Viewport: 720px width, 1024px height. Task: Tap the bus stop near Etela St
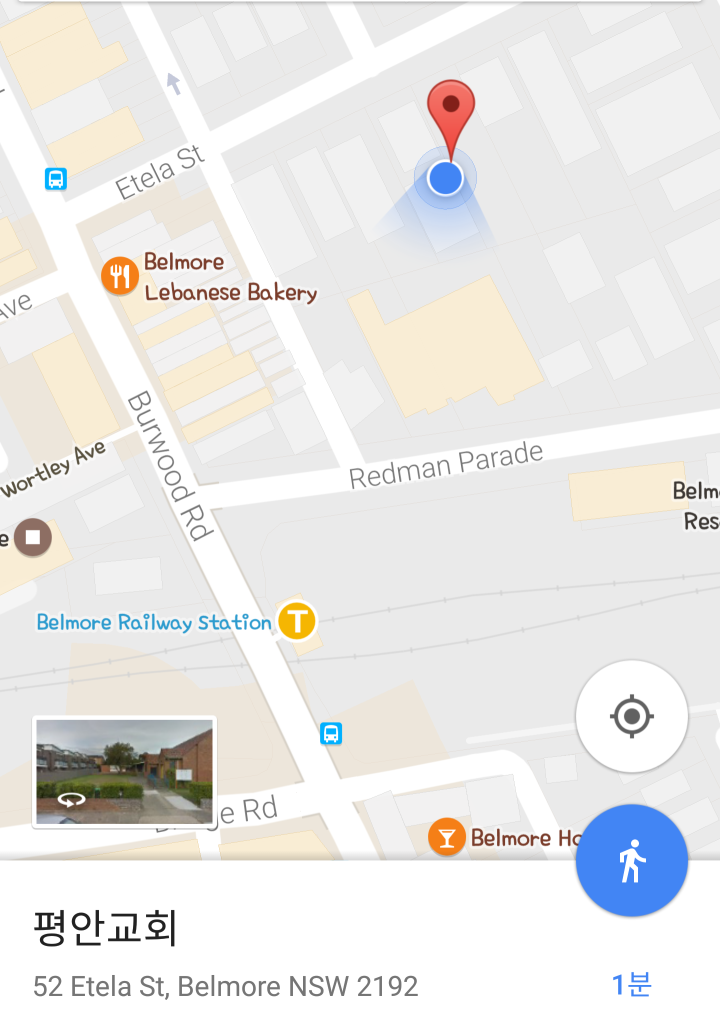coord(56,179)
